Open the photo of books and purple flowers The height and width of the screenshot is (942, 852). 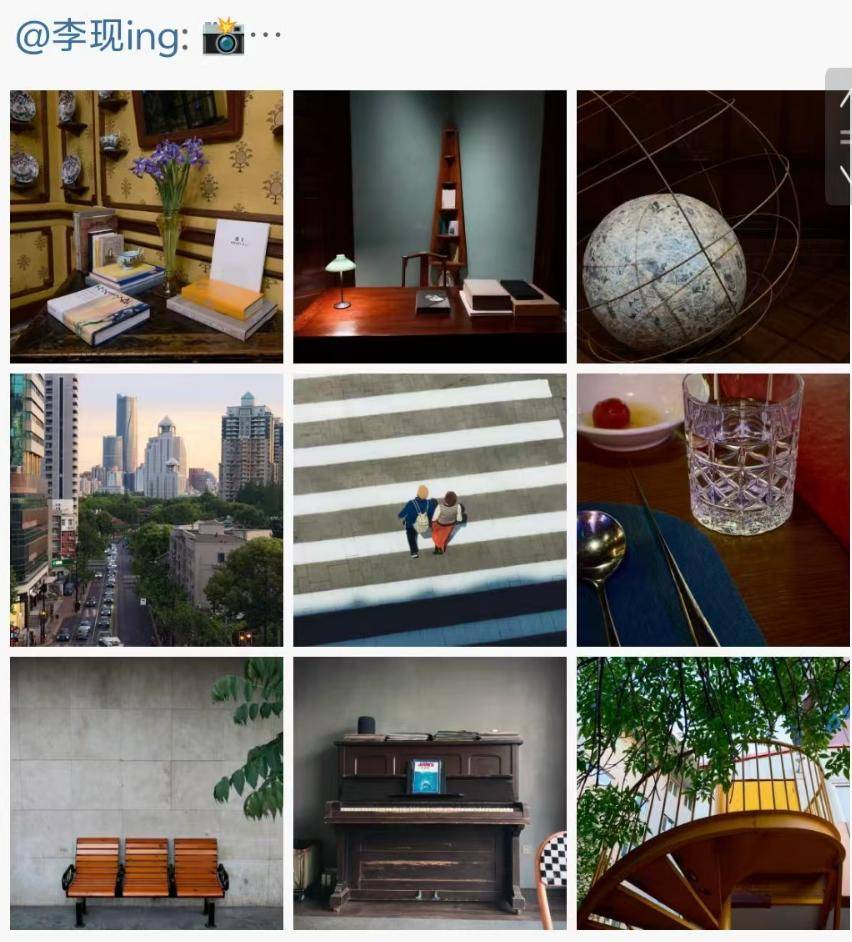[x=146, y=226]
